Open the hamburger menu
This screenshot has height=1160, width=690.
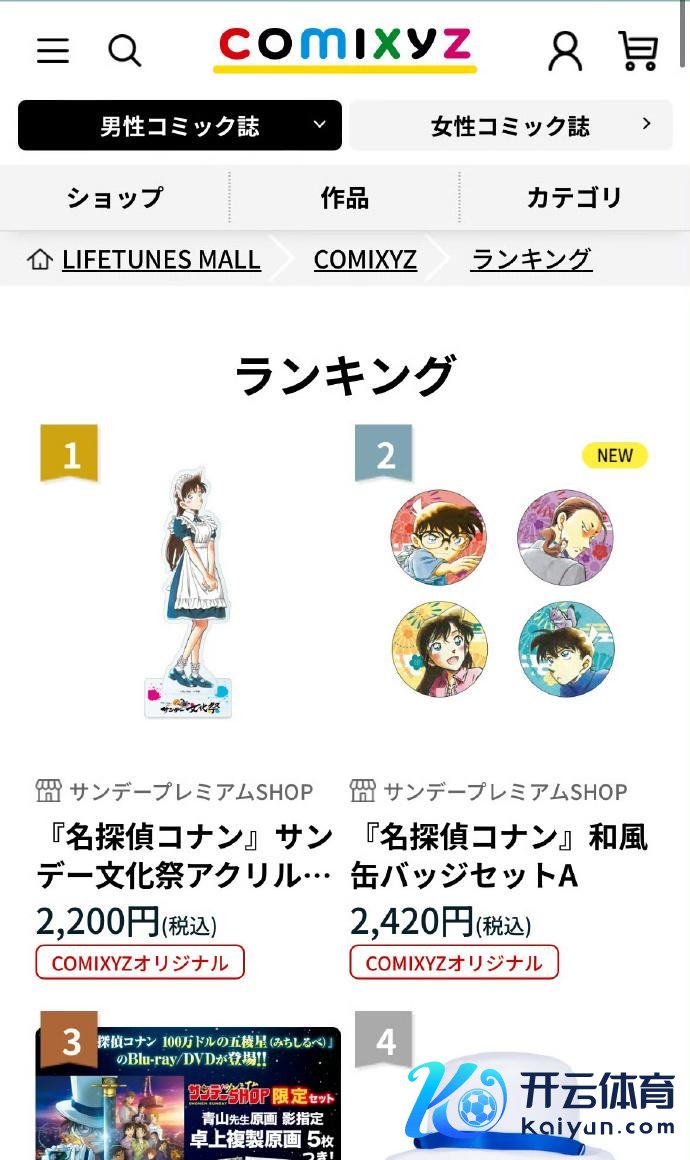[53, 51]
